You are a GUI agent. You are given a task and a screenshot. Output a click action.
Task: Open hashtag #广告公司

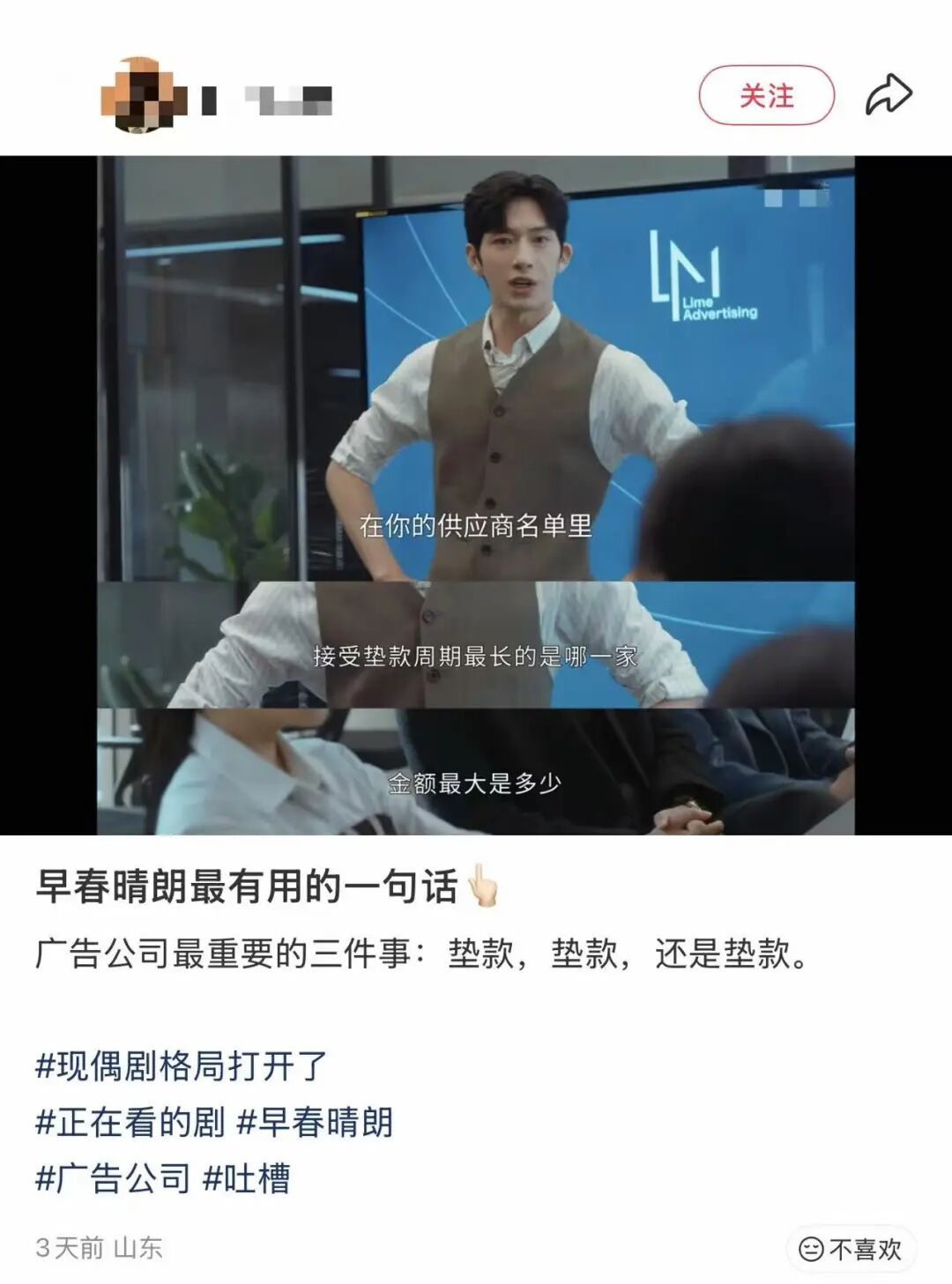pos(113,1178)
